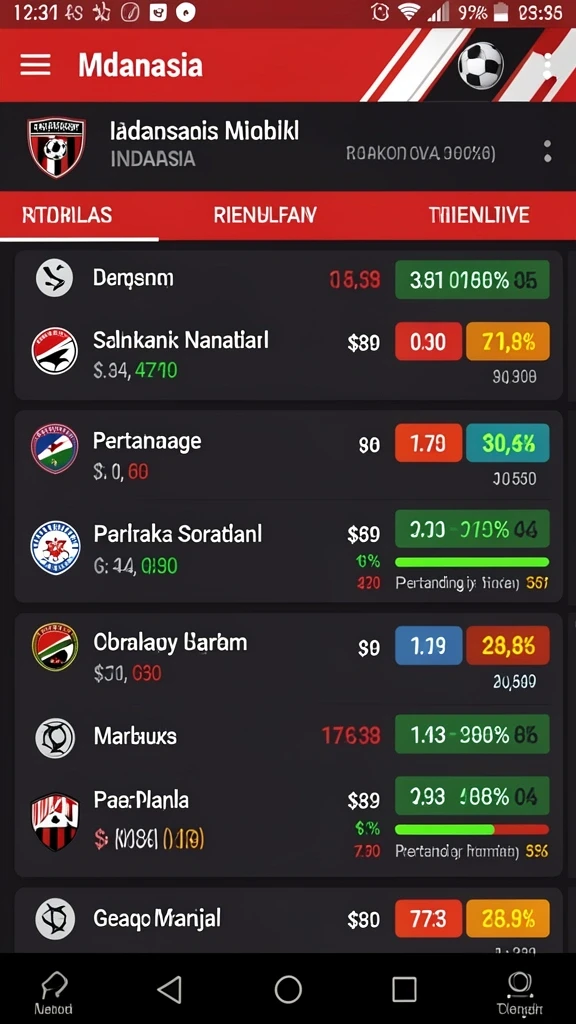Switch to the RTORILAS tab
The width and height of the screenshot is (576, 1024).
point(67,215)
